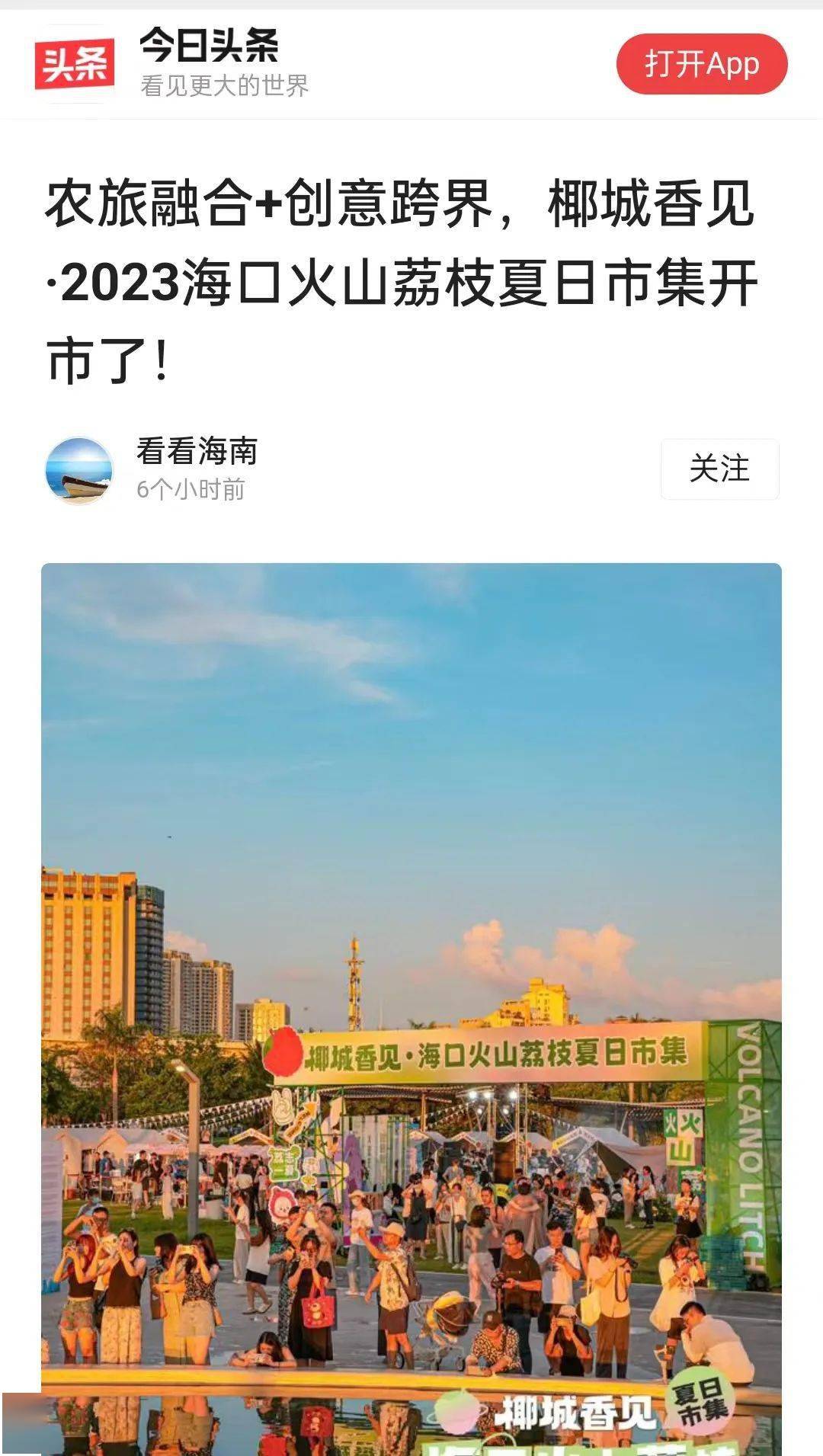823x1456 pixels.
Task: Open the 看看海南 author avatar
Action: (x=78, y=470)
